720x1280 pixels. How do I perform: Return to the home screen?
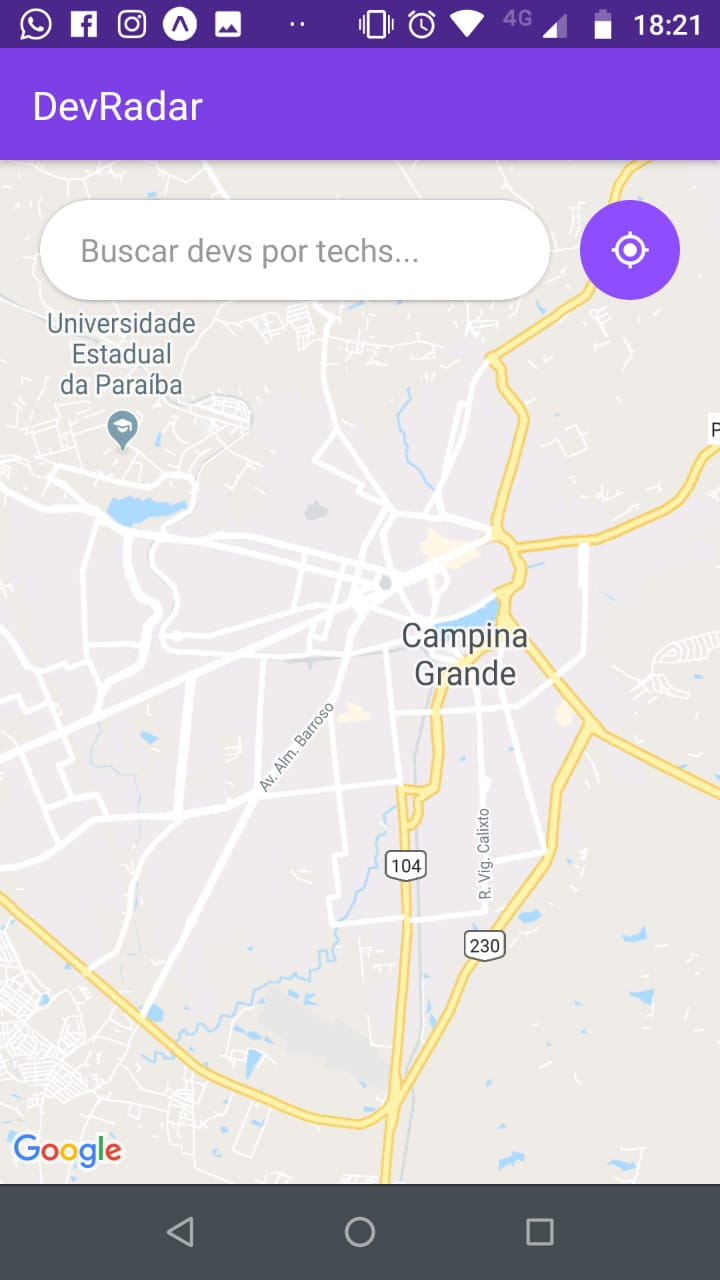[x=360, y=1232]
